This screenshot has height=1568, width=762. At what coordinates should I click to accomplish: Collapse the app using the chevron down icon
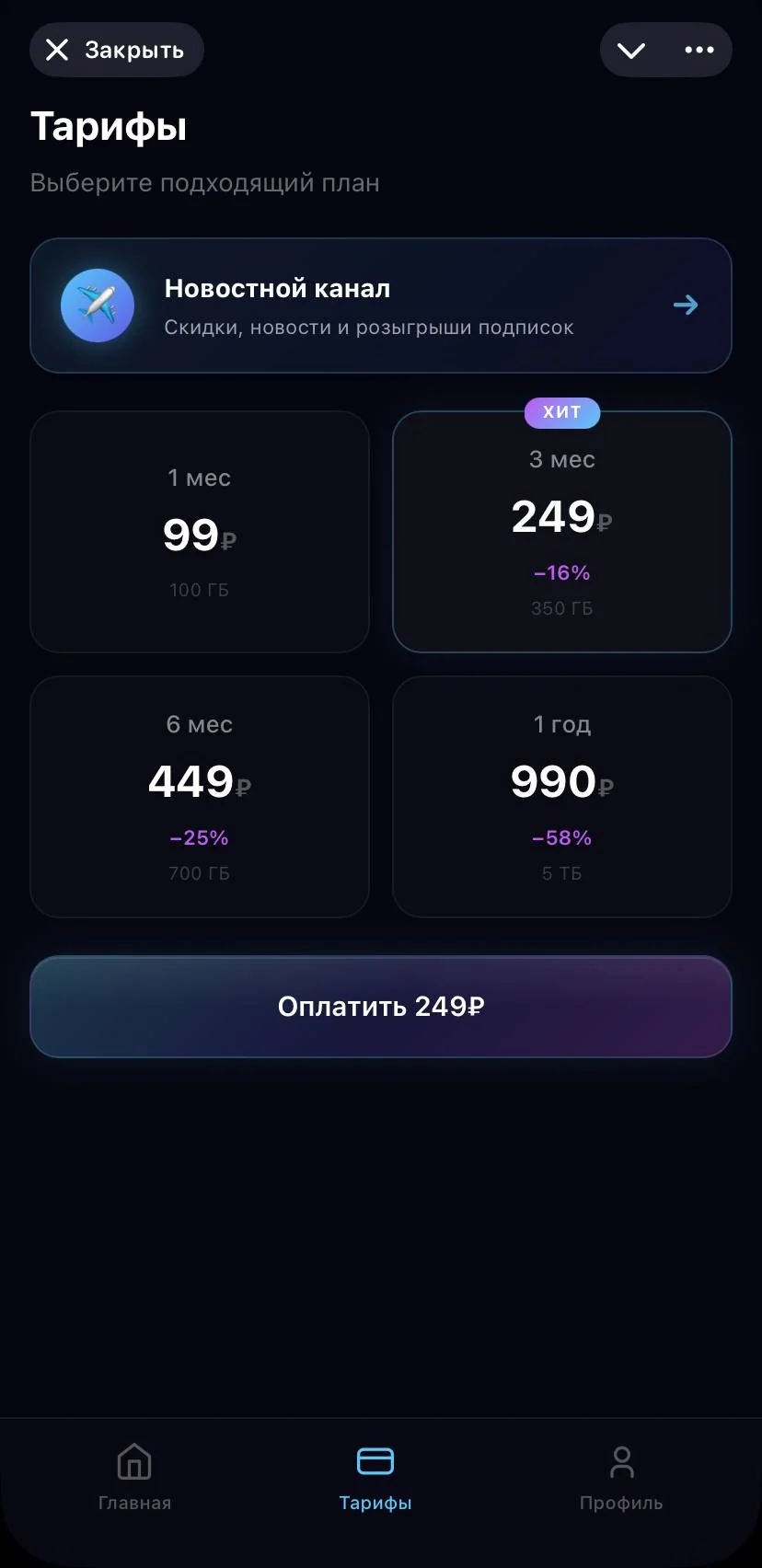tap(631, 50)
